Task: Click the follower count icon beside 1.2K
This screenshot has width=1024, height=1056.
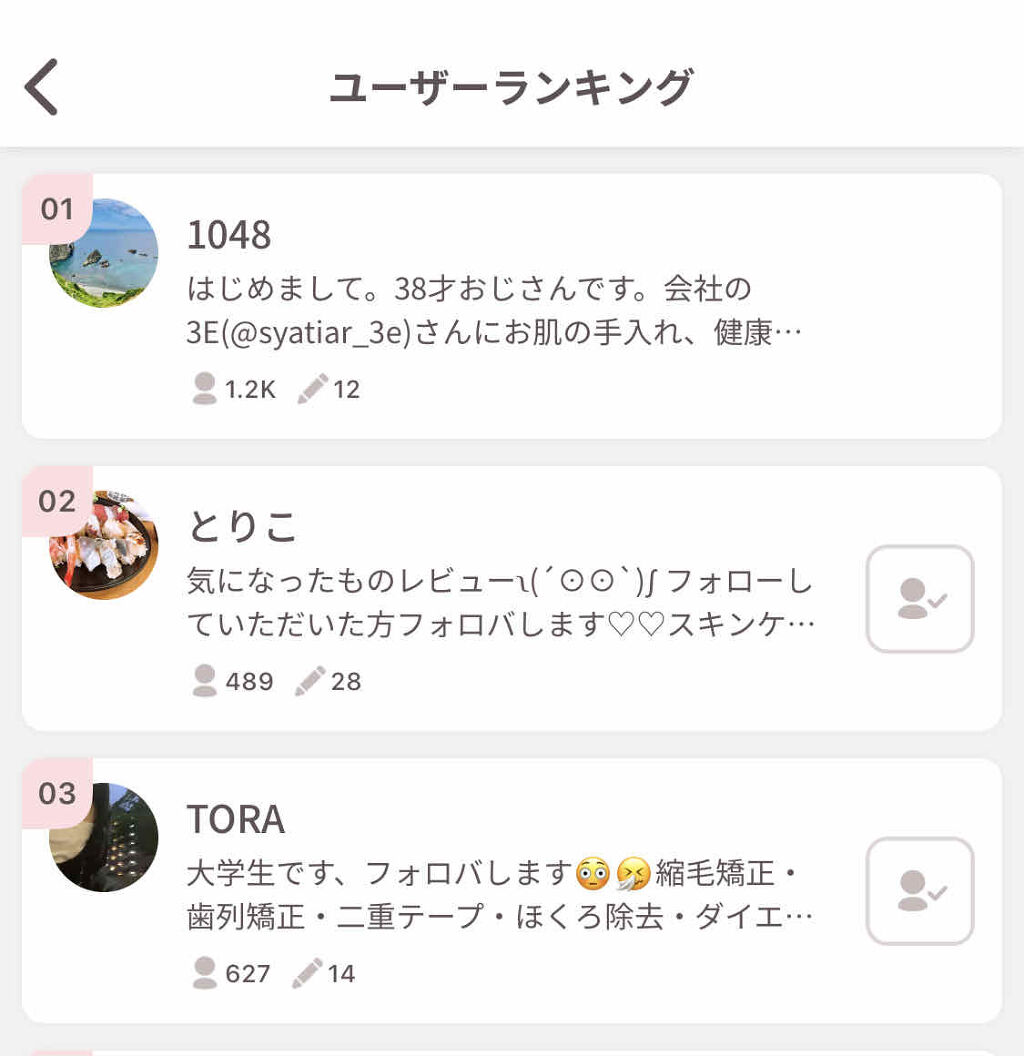Action: click(203, 388)
